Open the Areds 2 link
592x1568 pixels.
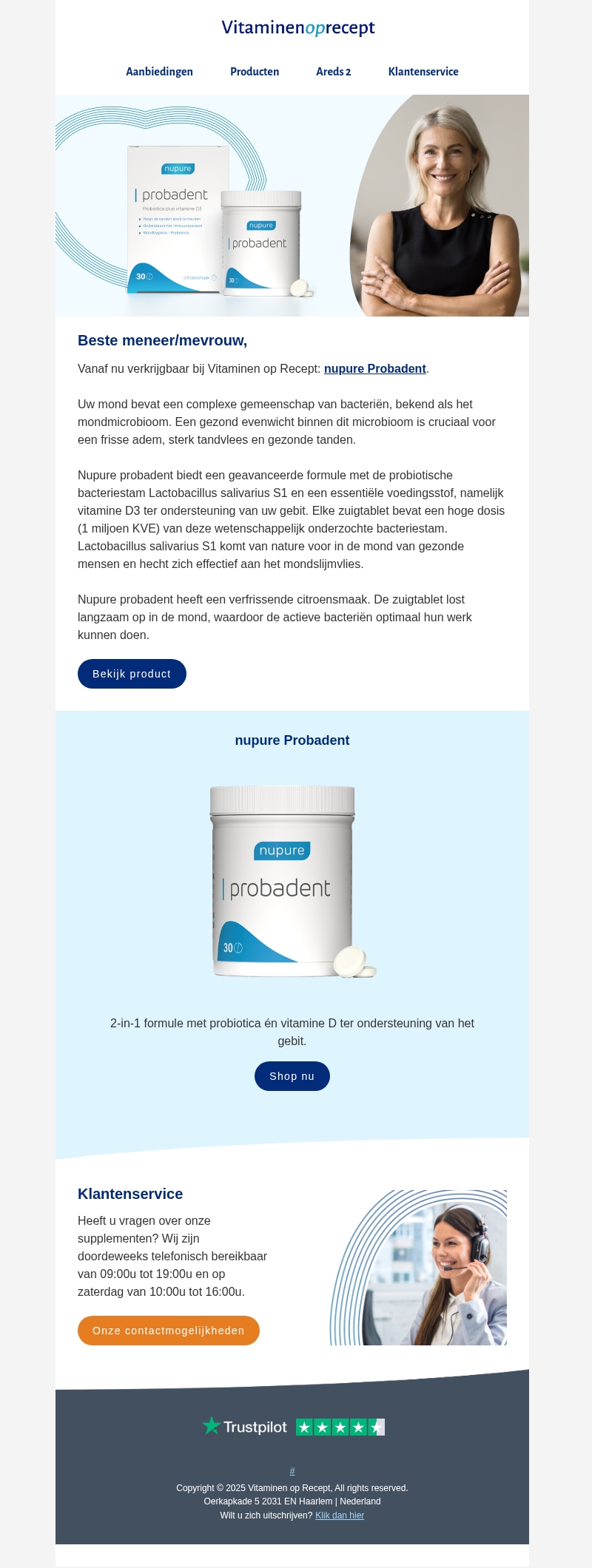[333, 72]
